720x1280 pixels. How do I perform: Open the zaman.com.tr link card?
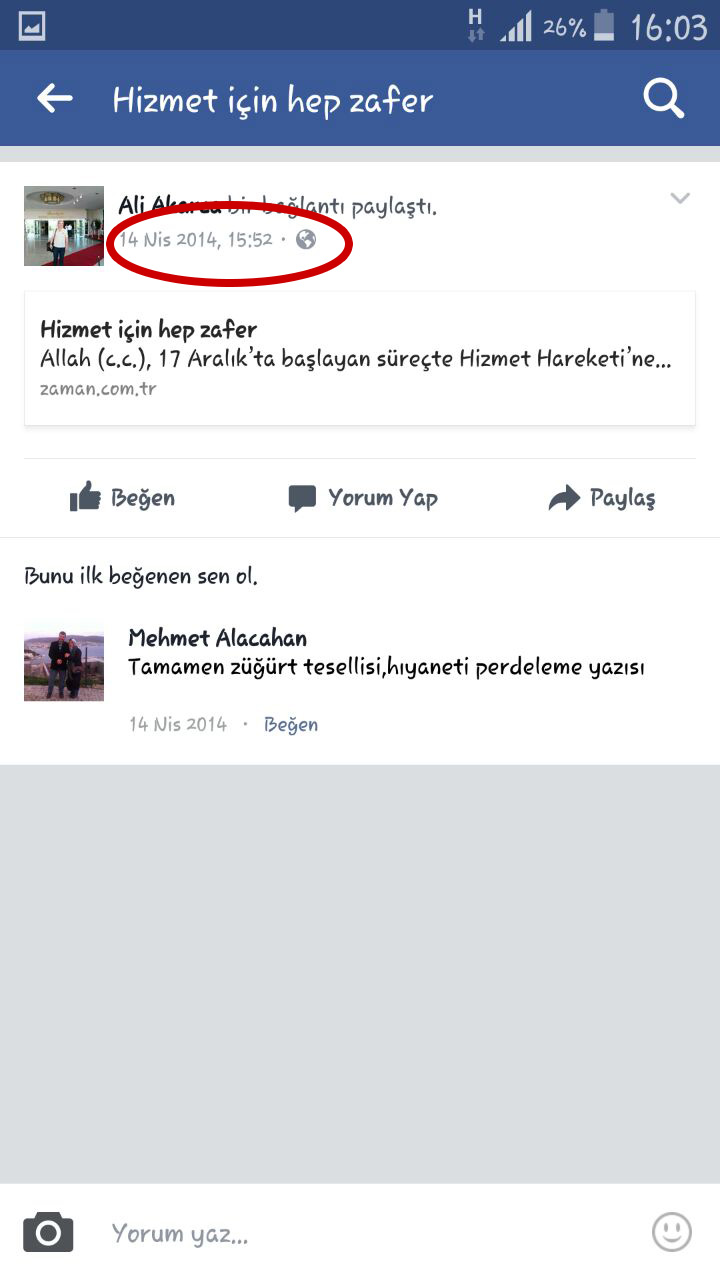point(360,358)
